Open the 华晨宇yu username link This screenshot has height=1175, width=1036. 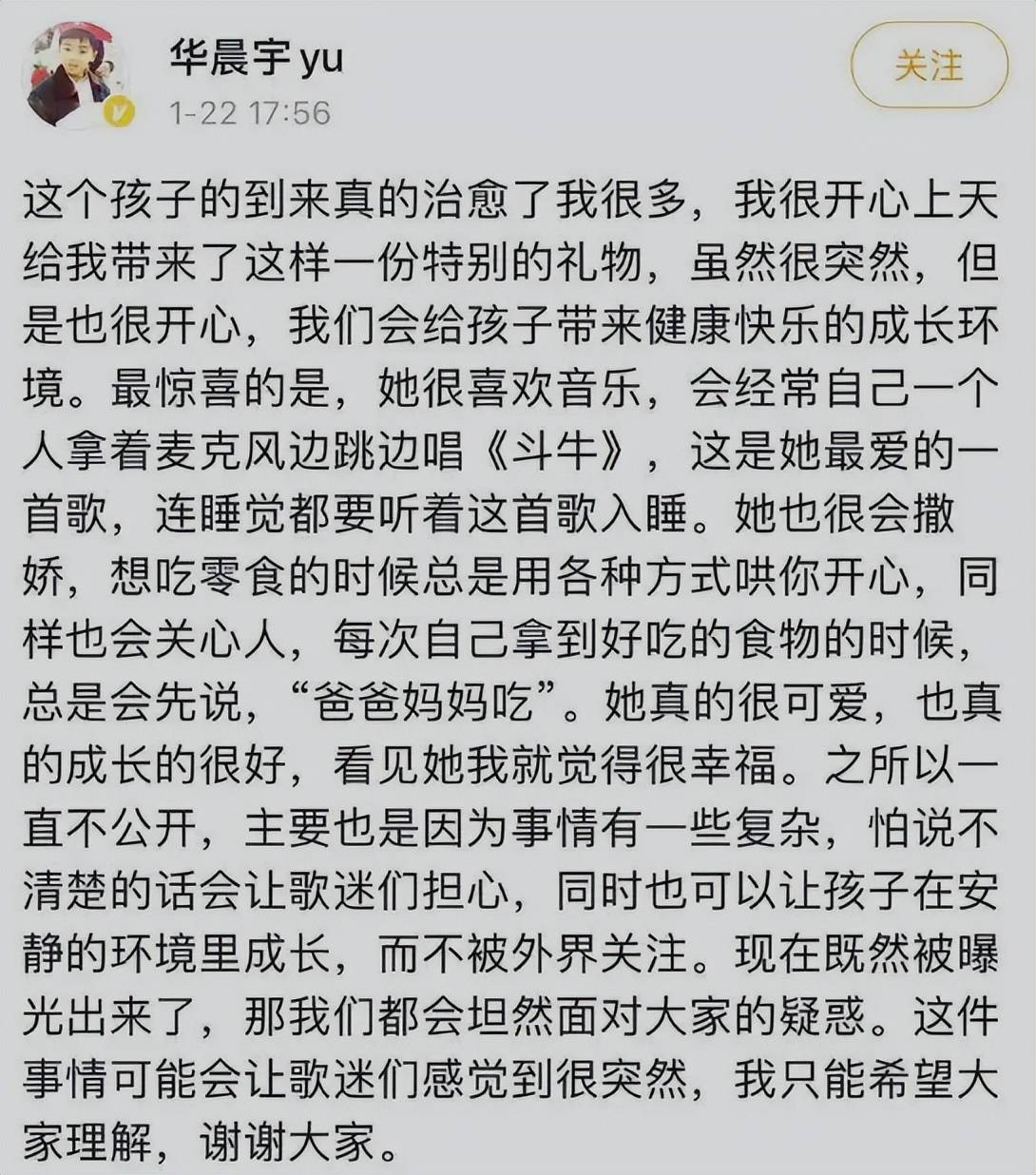[256, 57]
